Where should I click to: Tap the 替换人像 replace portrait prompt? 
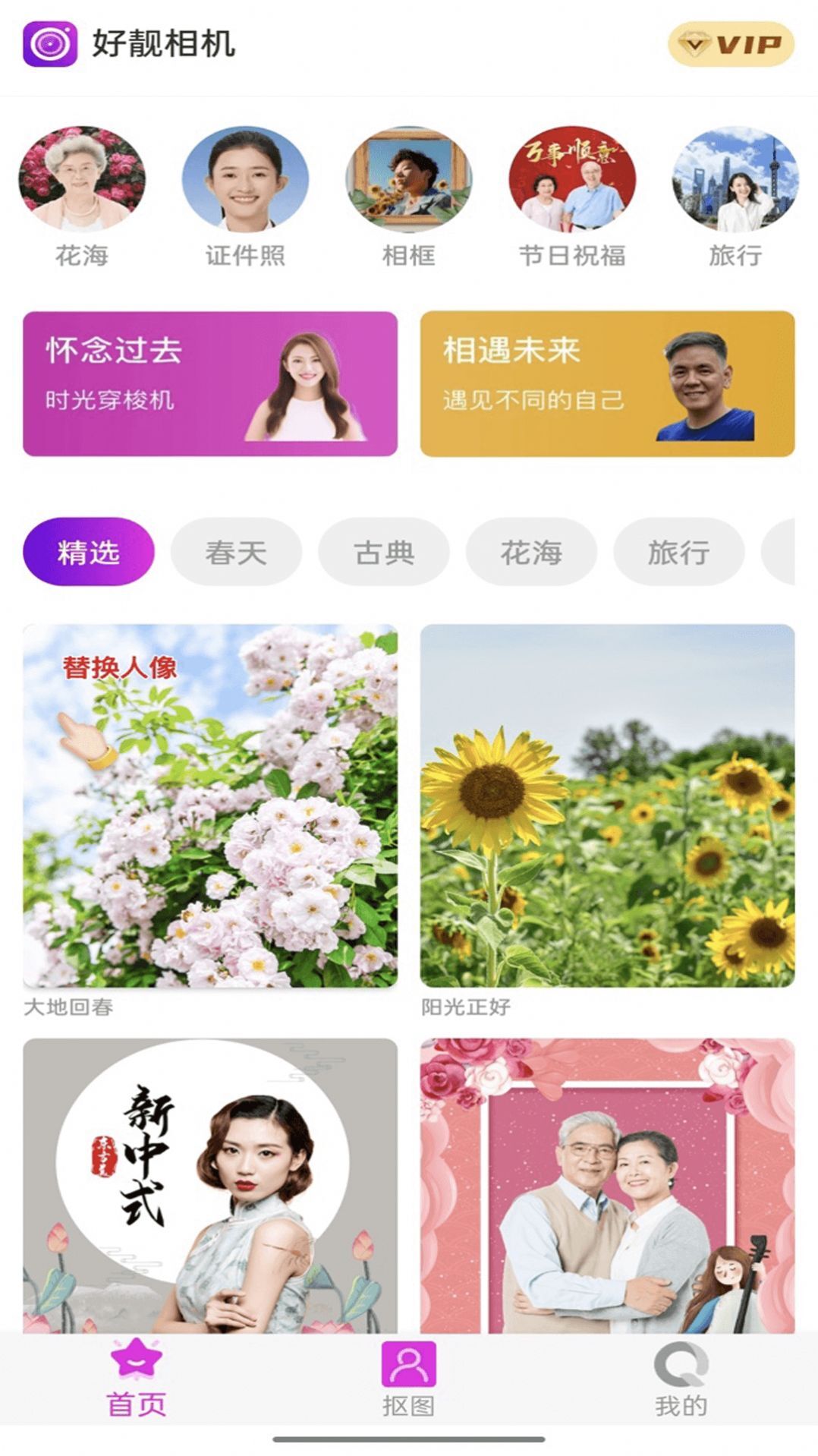coord(118,669)
